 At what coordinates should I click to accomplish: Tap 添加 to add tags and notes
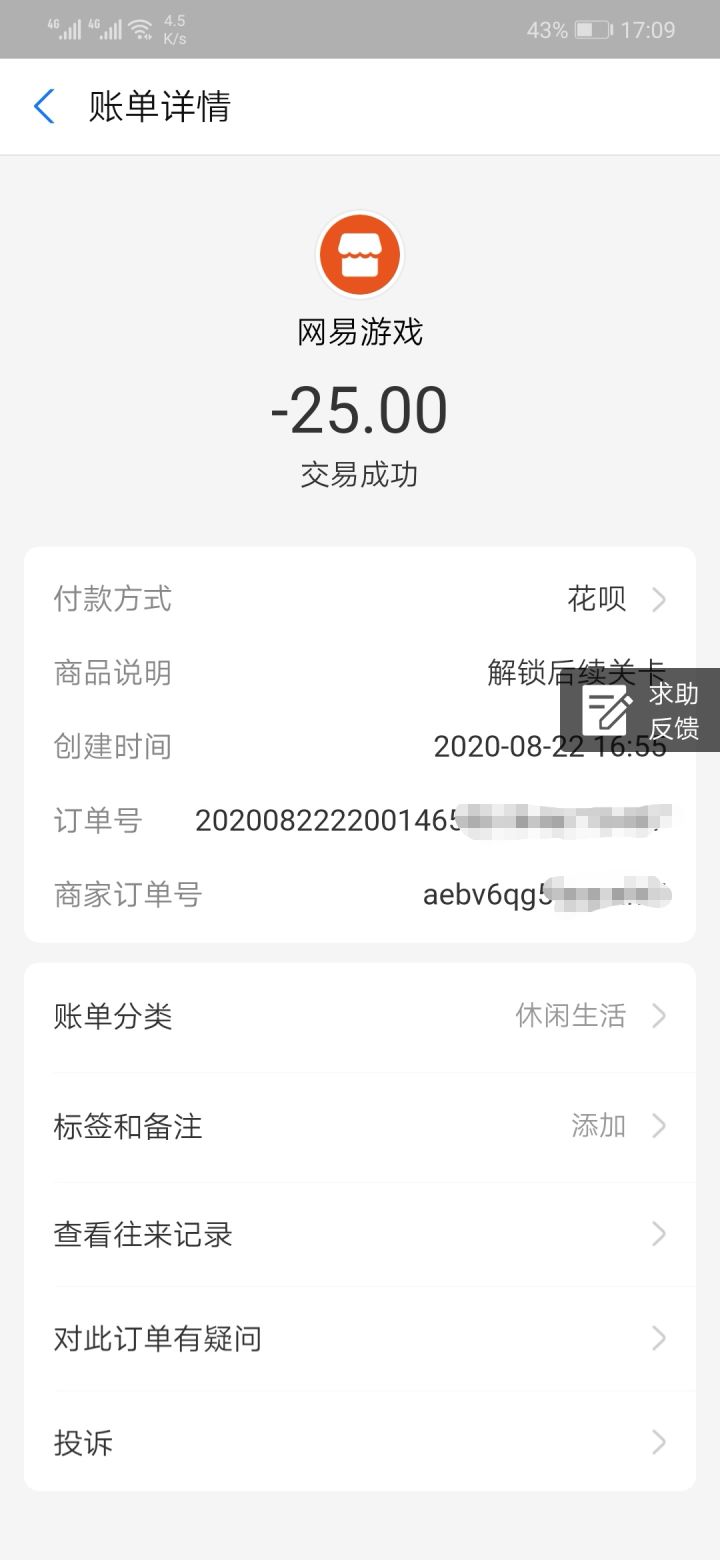pyautogui.click(x=597, y=1126)
